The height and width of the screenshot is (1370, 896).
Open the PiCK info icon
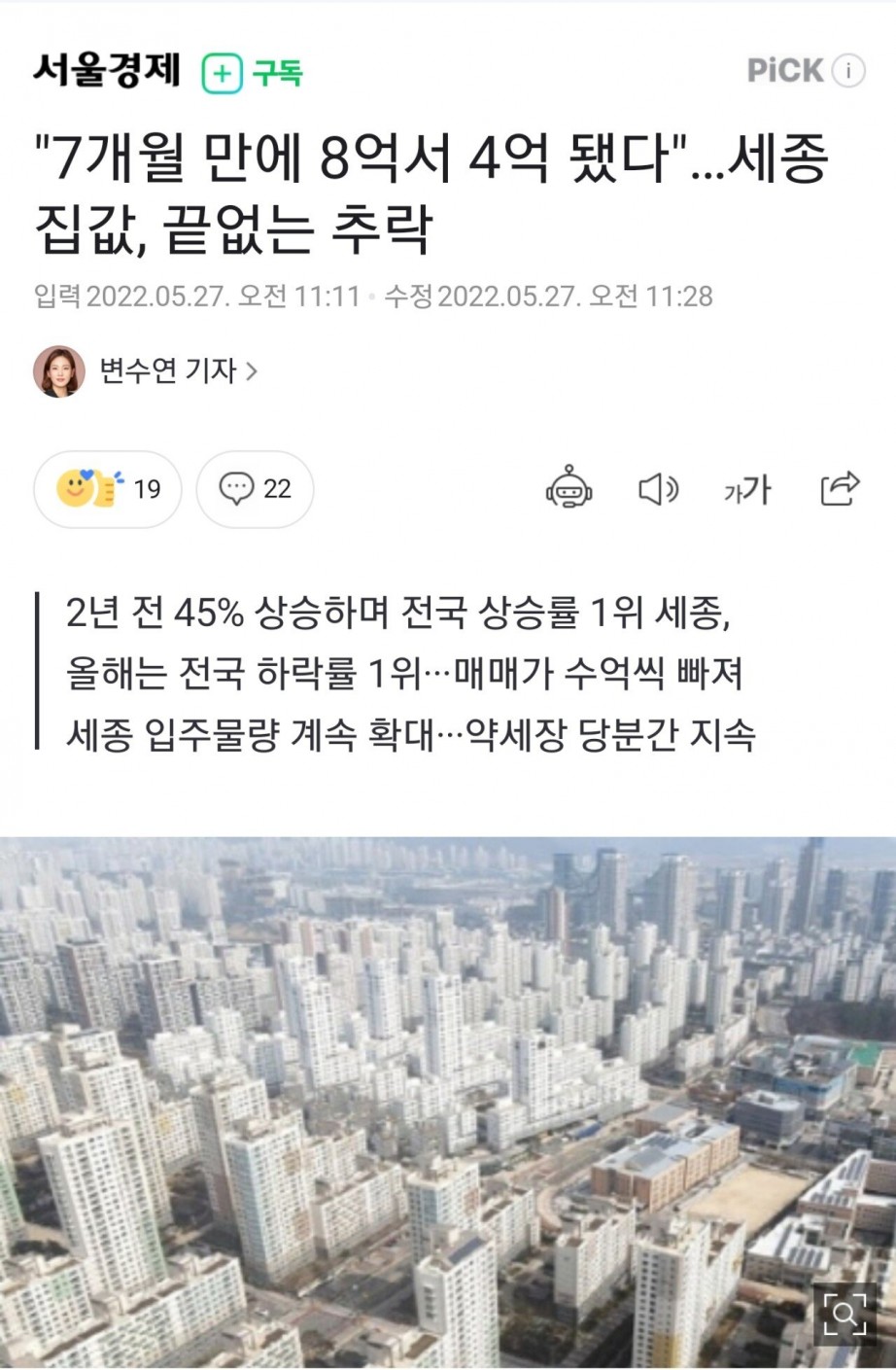click(x=848, y=71)
